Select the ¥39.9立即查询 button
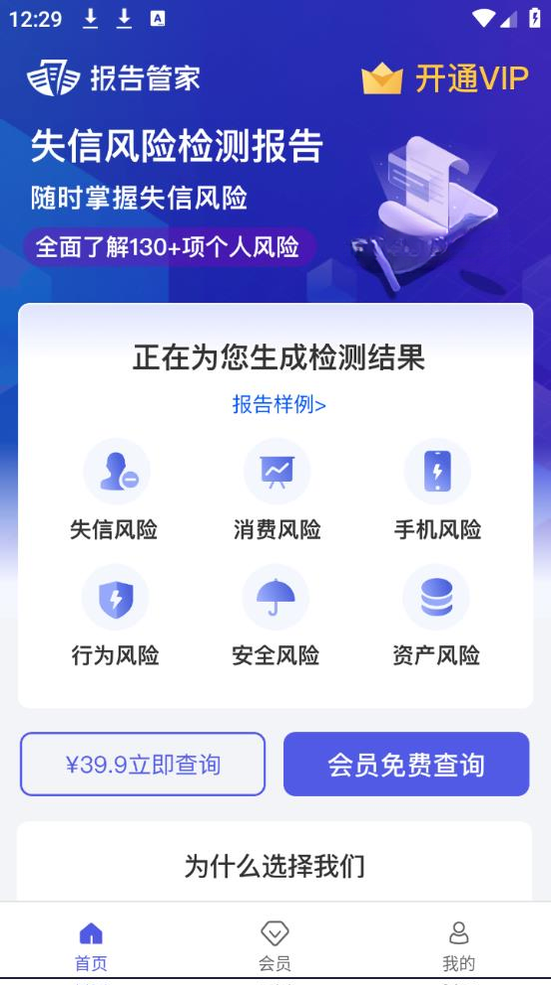The height and width of the screenshot is (985, 551). tap(143, 764)
